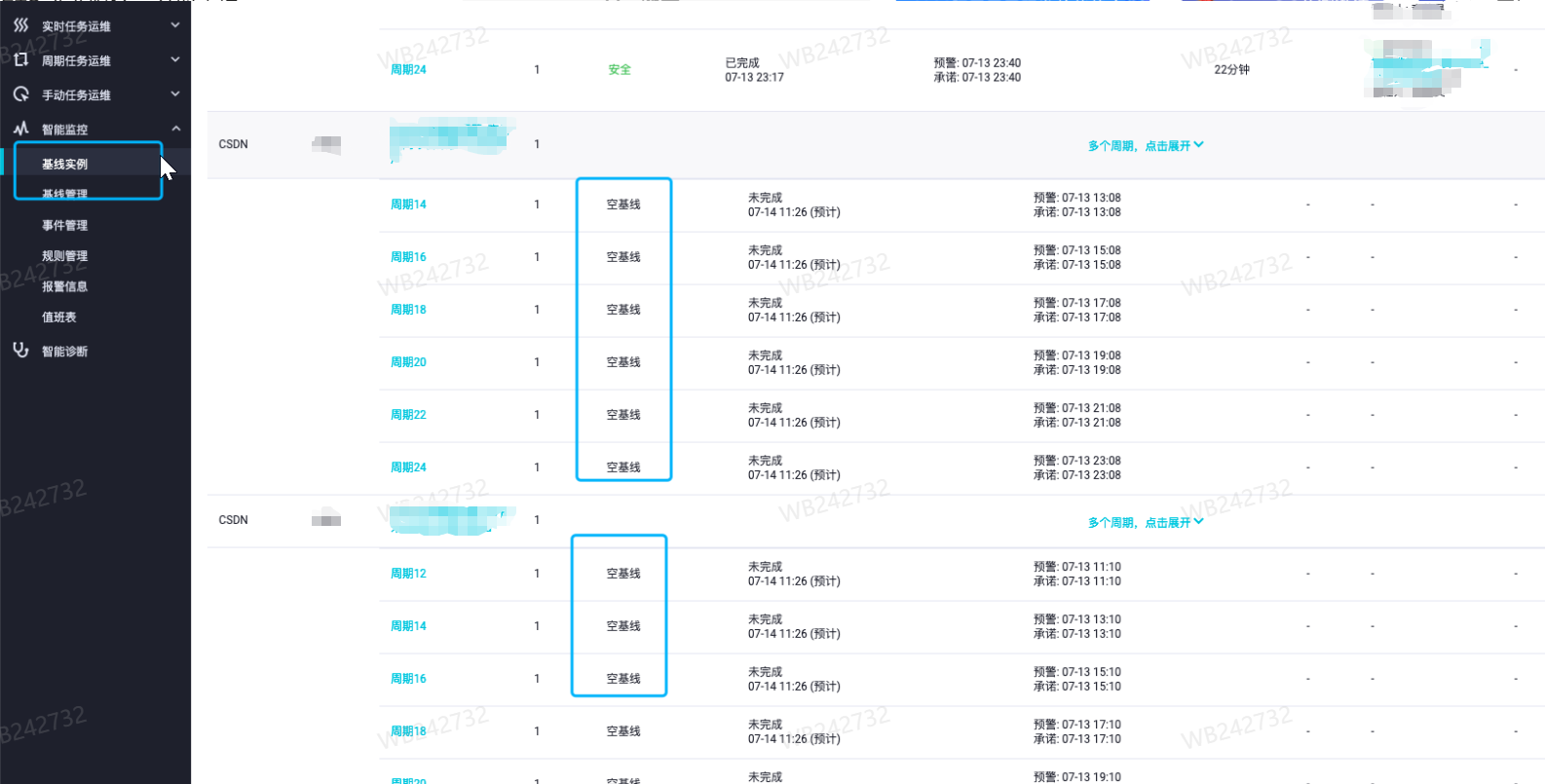
Task: Open the 周期12 baseline instance link
Action: (408, 574)
